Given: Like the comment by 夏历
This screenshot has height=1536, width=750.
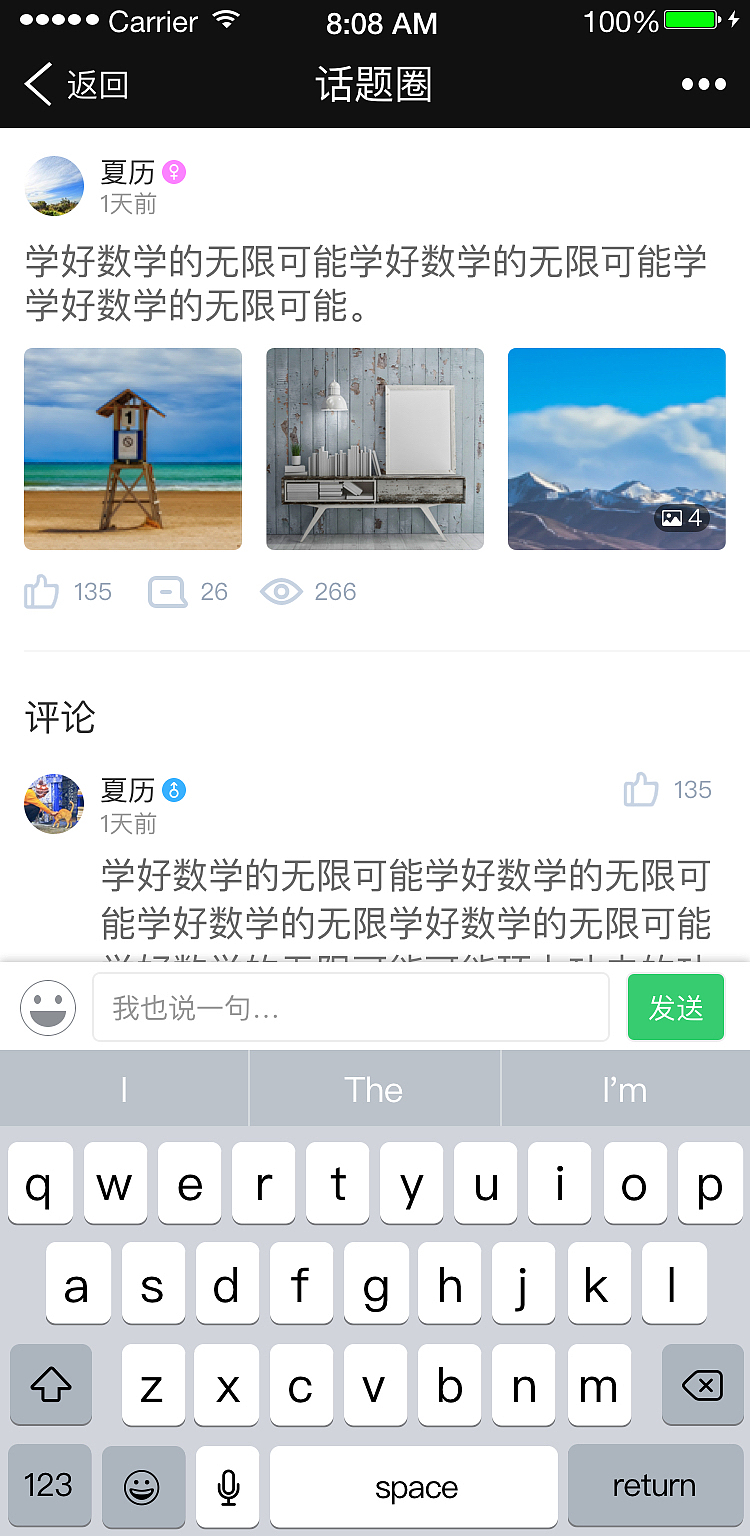Looking at the screenshot, I should (640, 790).
